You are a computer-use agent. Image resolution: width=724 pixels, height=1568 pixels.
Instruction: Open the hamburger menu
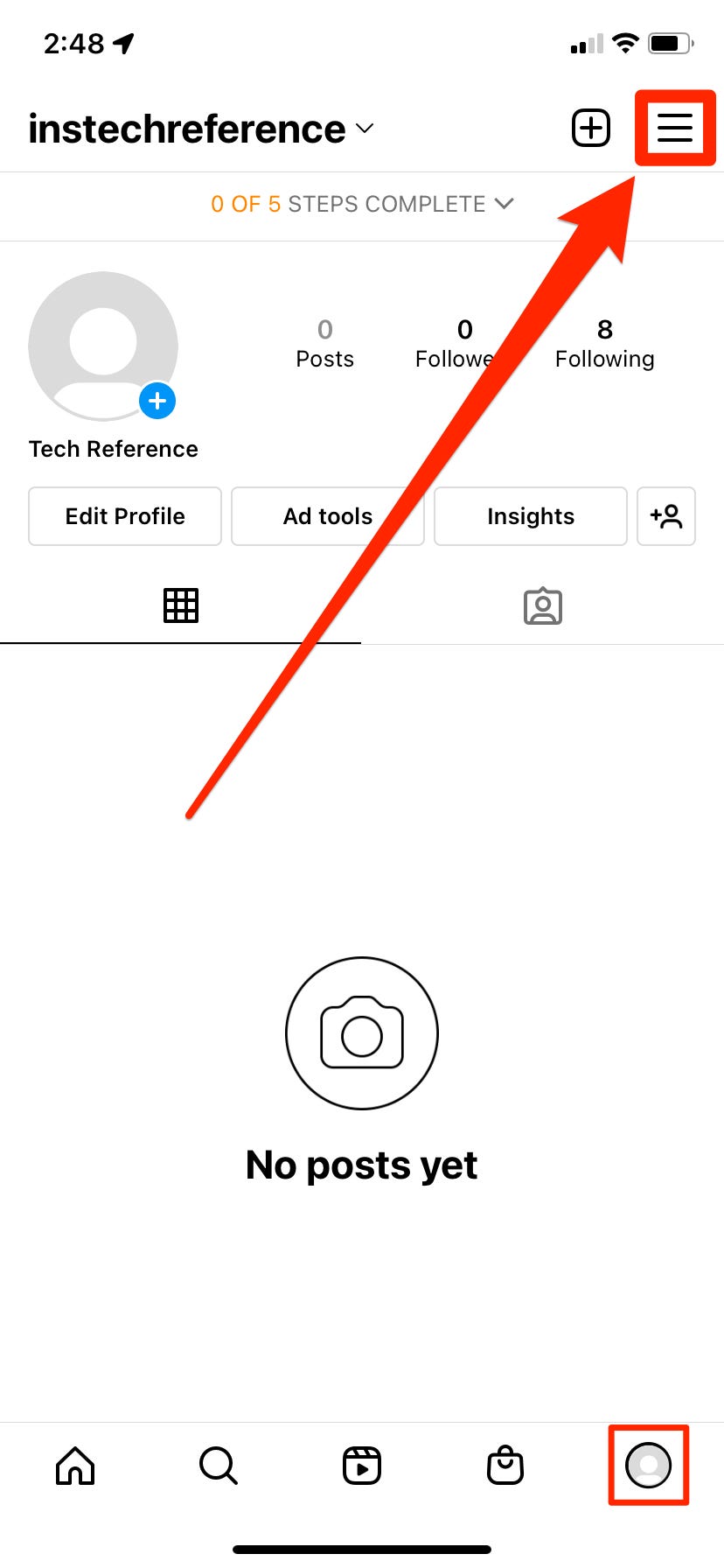[674, 128]
